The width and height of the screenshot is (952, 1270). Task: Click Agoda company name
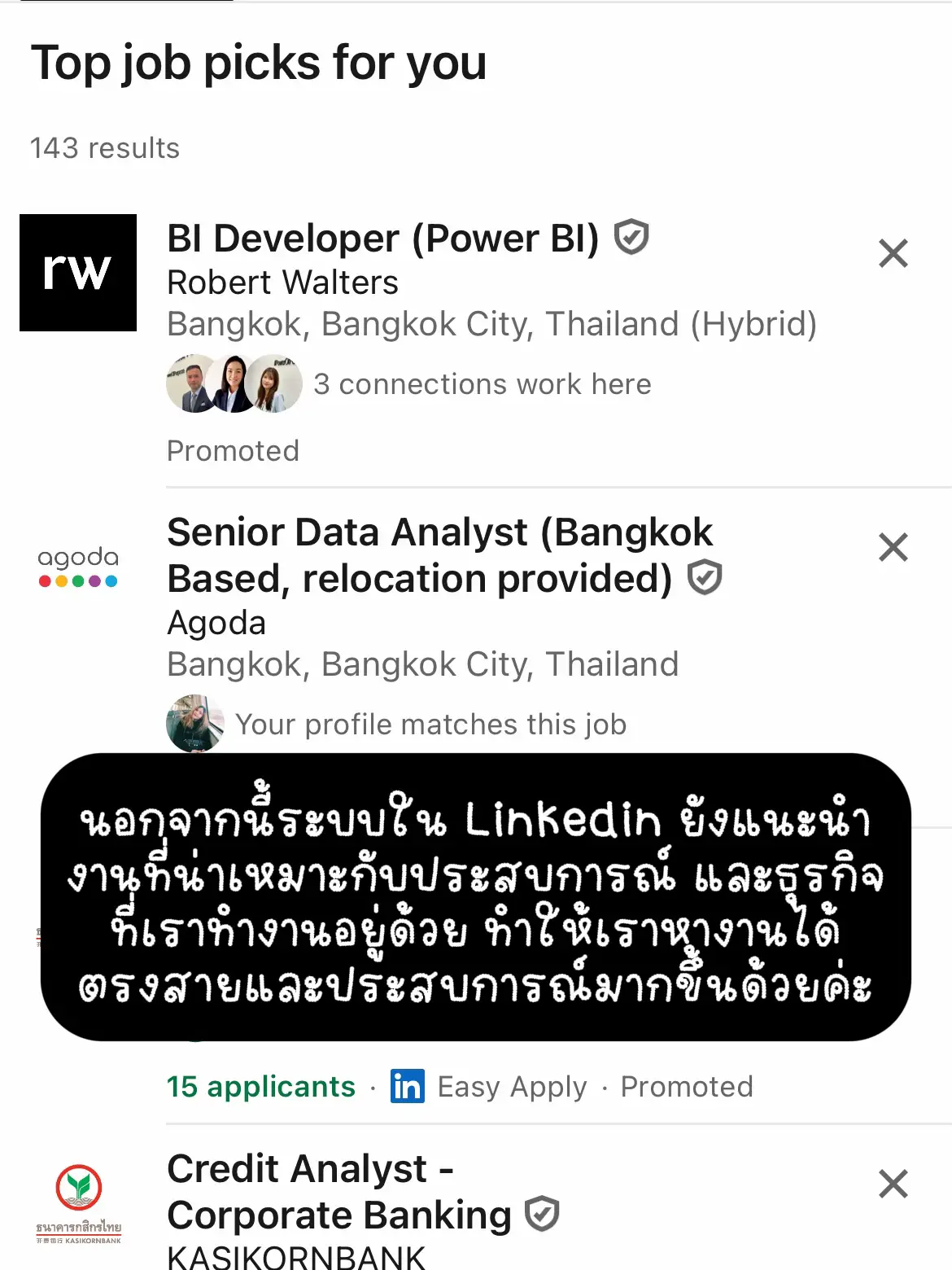coord(216,622)
